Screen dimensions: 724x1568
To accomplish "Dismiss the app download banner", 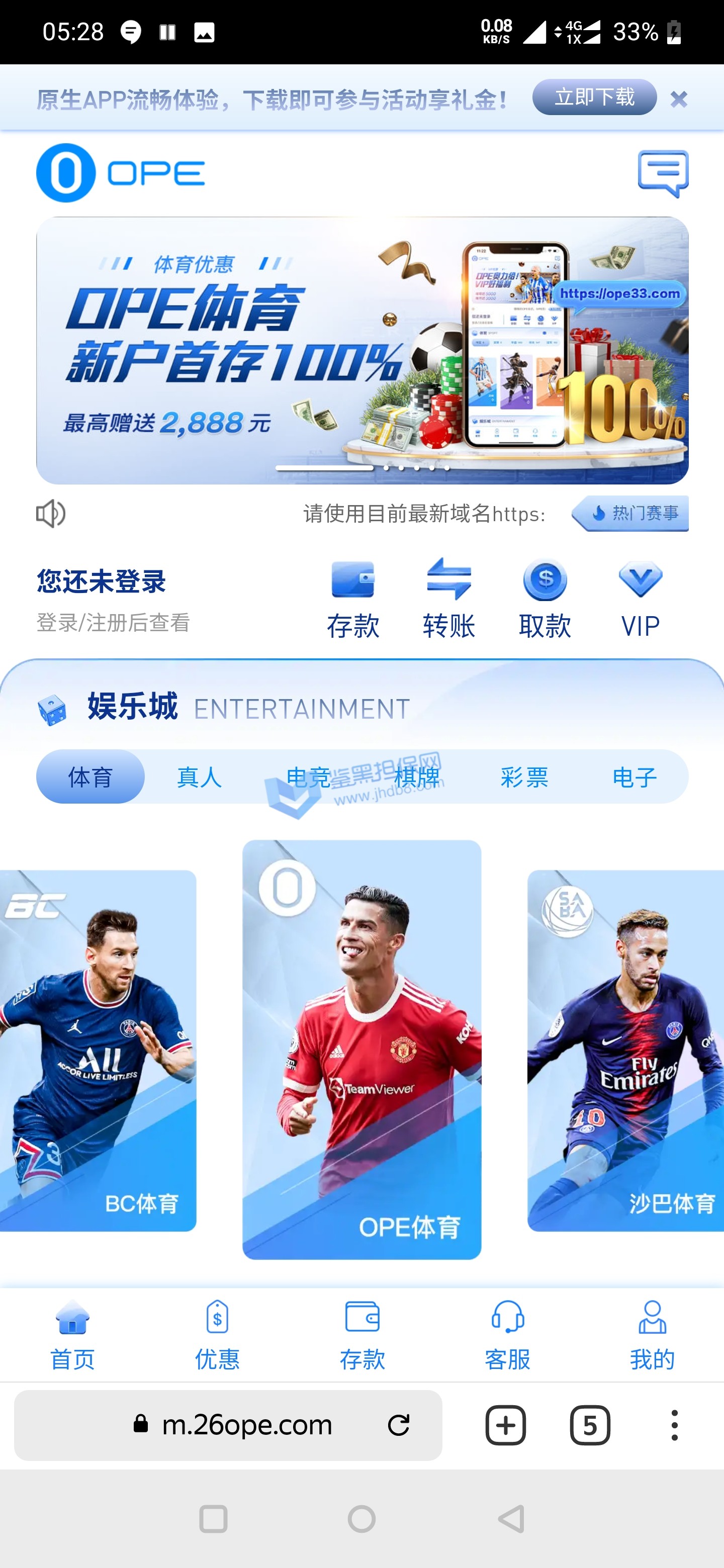I will pyautogui.click(x=678, y=99).
